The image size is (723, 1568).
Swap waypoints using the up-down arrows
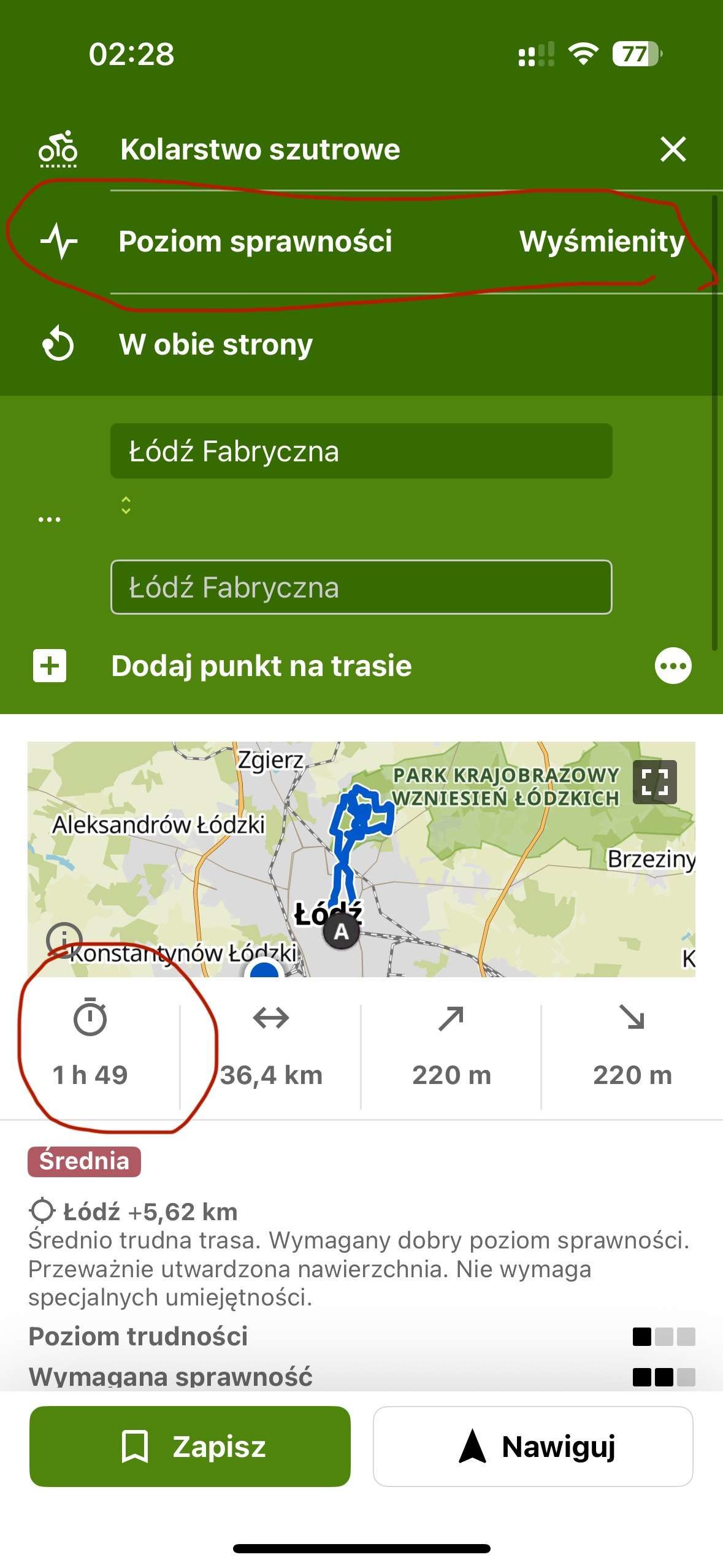point(126,505)
